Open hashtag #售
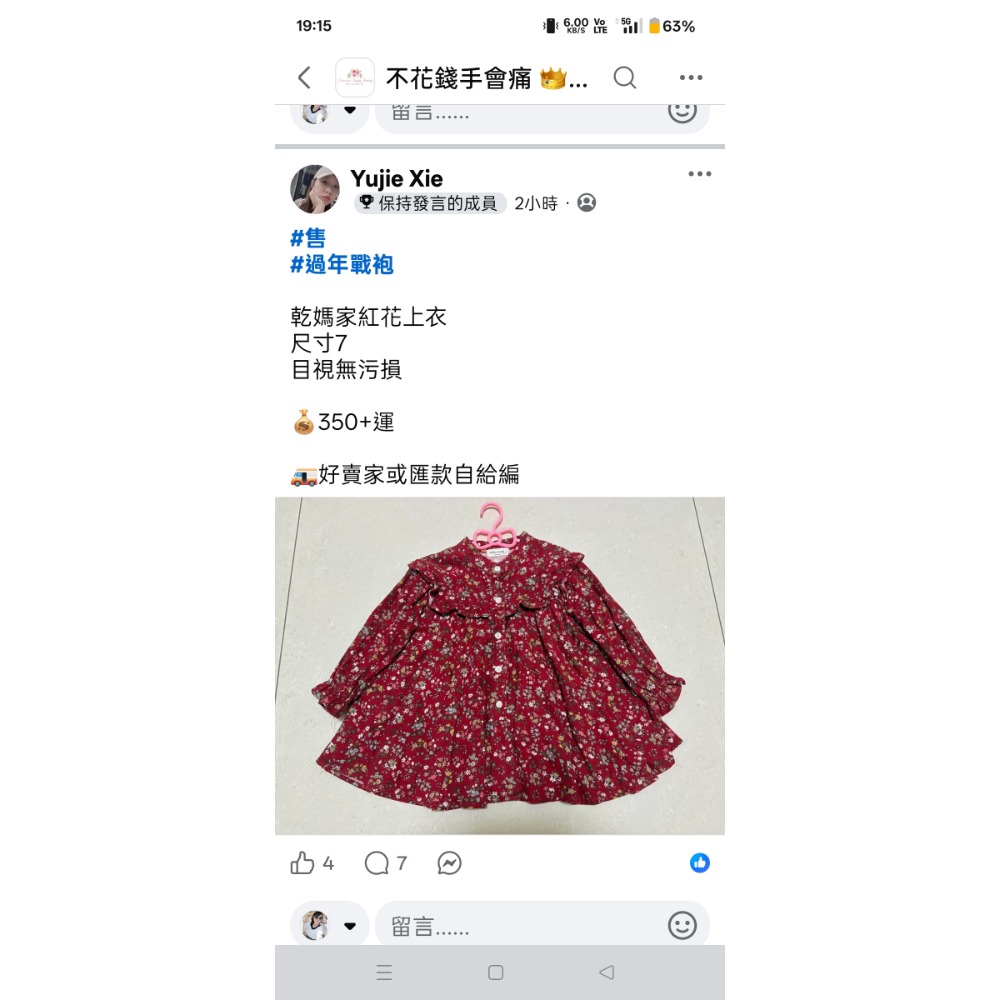1000x1000 pixels. 308,238
